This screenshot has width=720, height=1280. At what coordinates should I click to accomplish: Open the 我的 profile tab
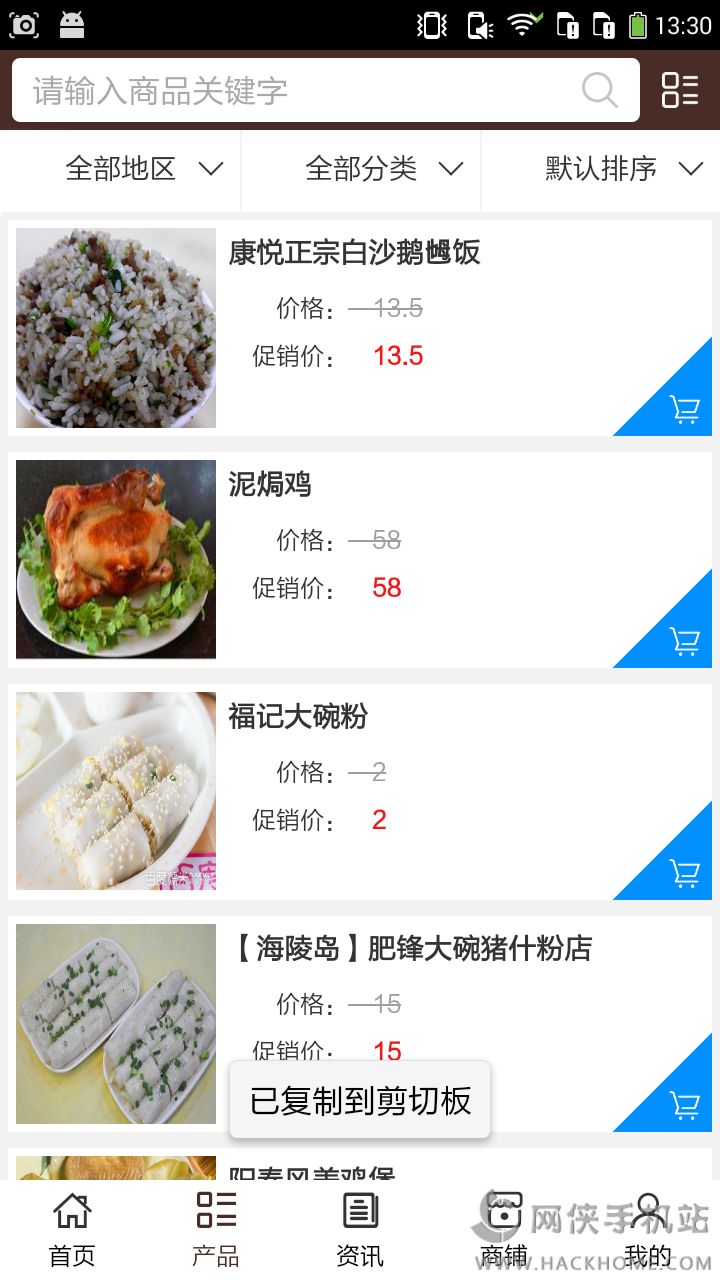point(648,1230)
